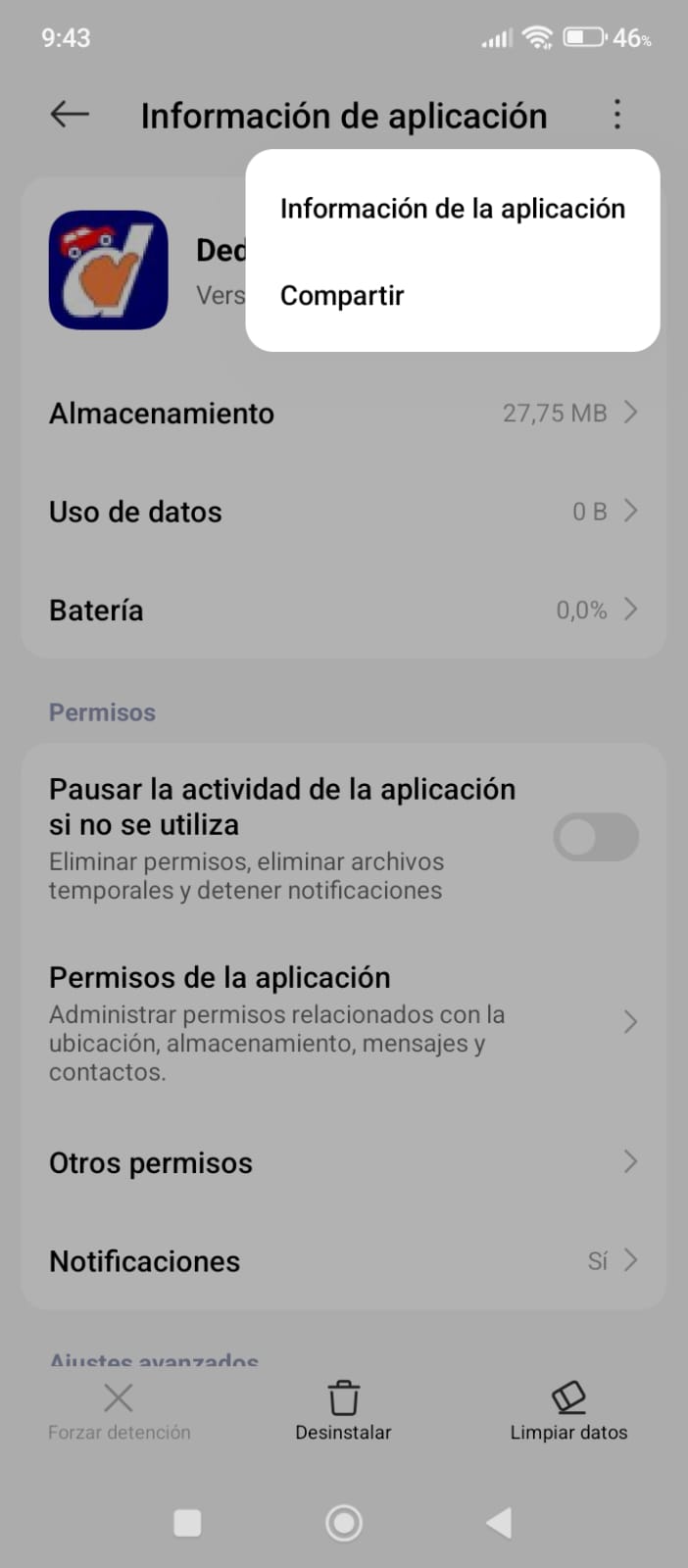Open Otros permisos
This screenshot has width=688, height=1568.
tap(343, 1163)
